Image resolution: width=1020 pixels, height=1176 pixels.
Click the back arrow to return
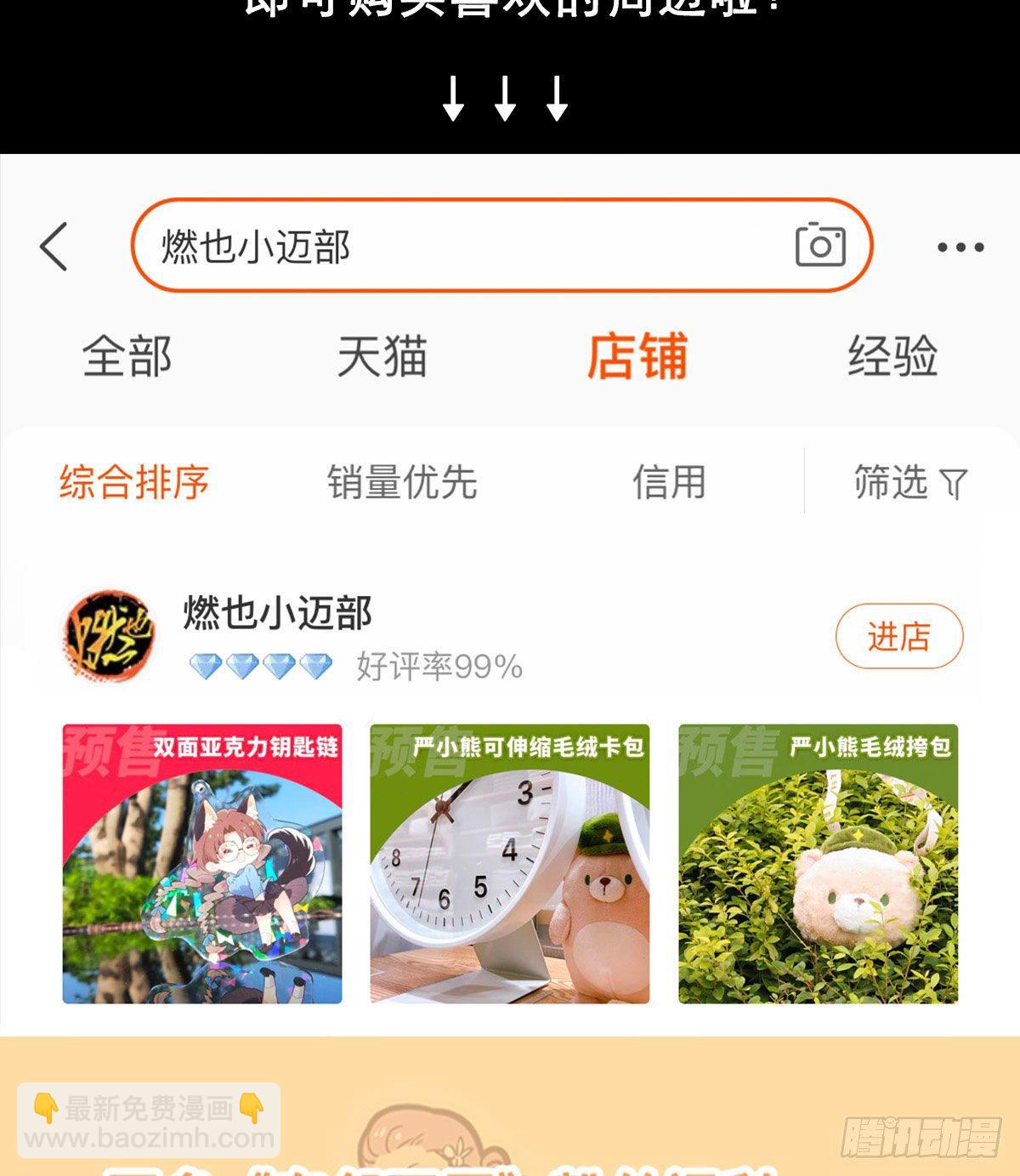pos(53,246)
